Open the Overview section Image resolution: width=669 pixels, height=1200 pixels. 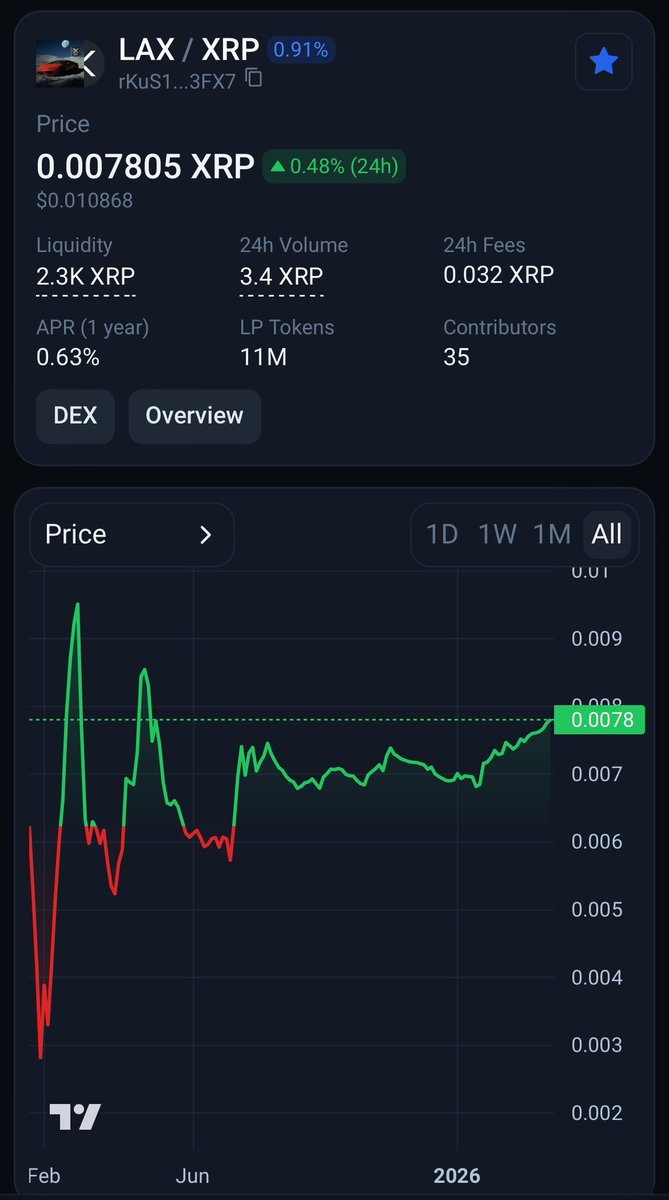194,416
